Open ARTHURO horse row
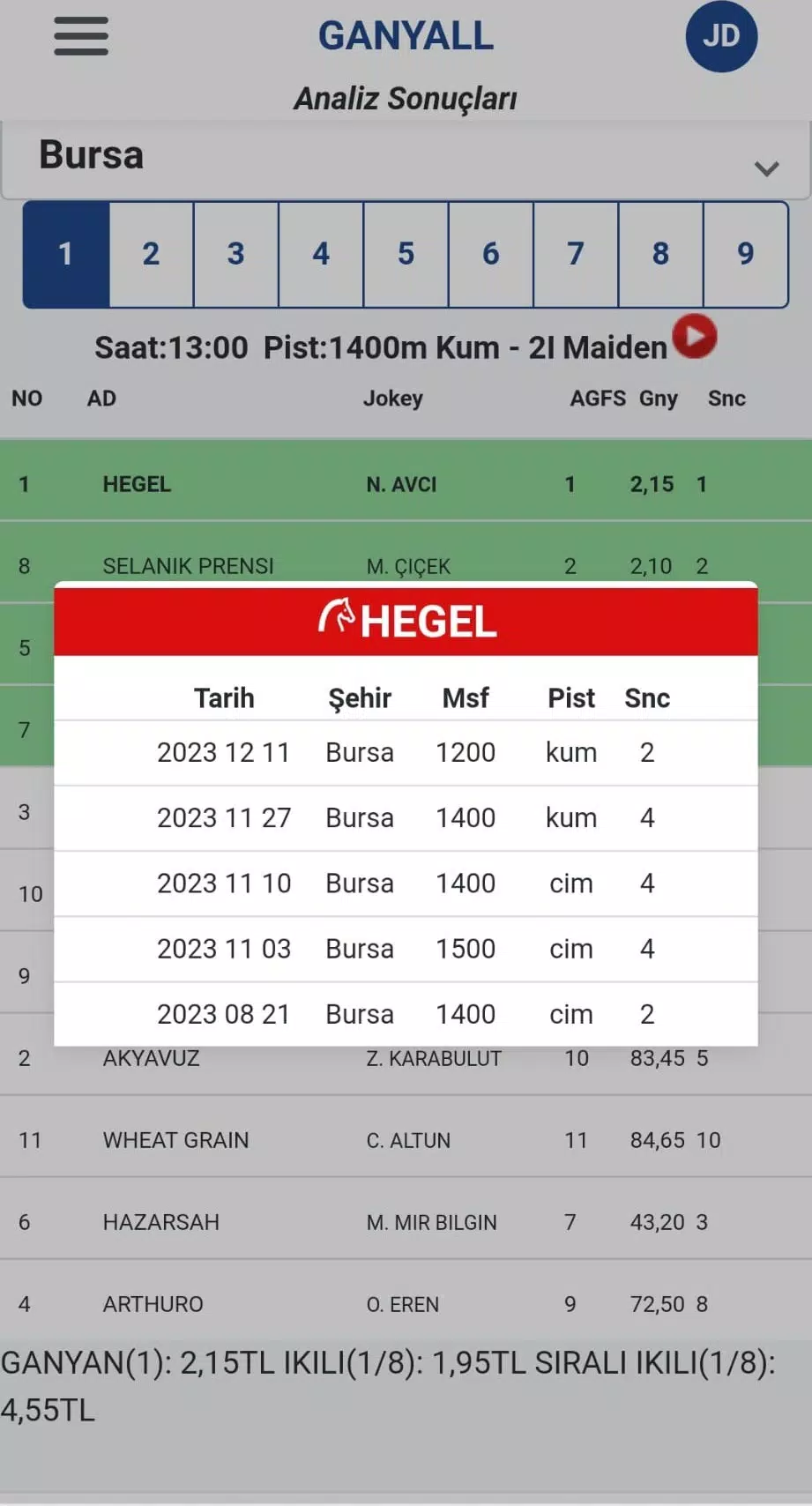The height and width of the screenshot is (1506, 812). 406,1303
